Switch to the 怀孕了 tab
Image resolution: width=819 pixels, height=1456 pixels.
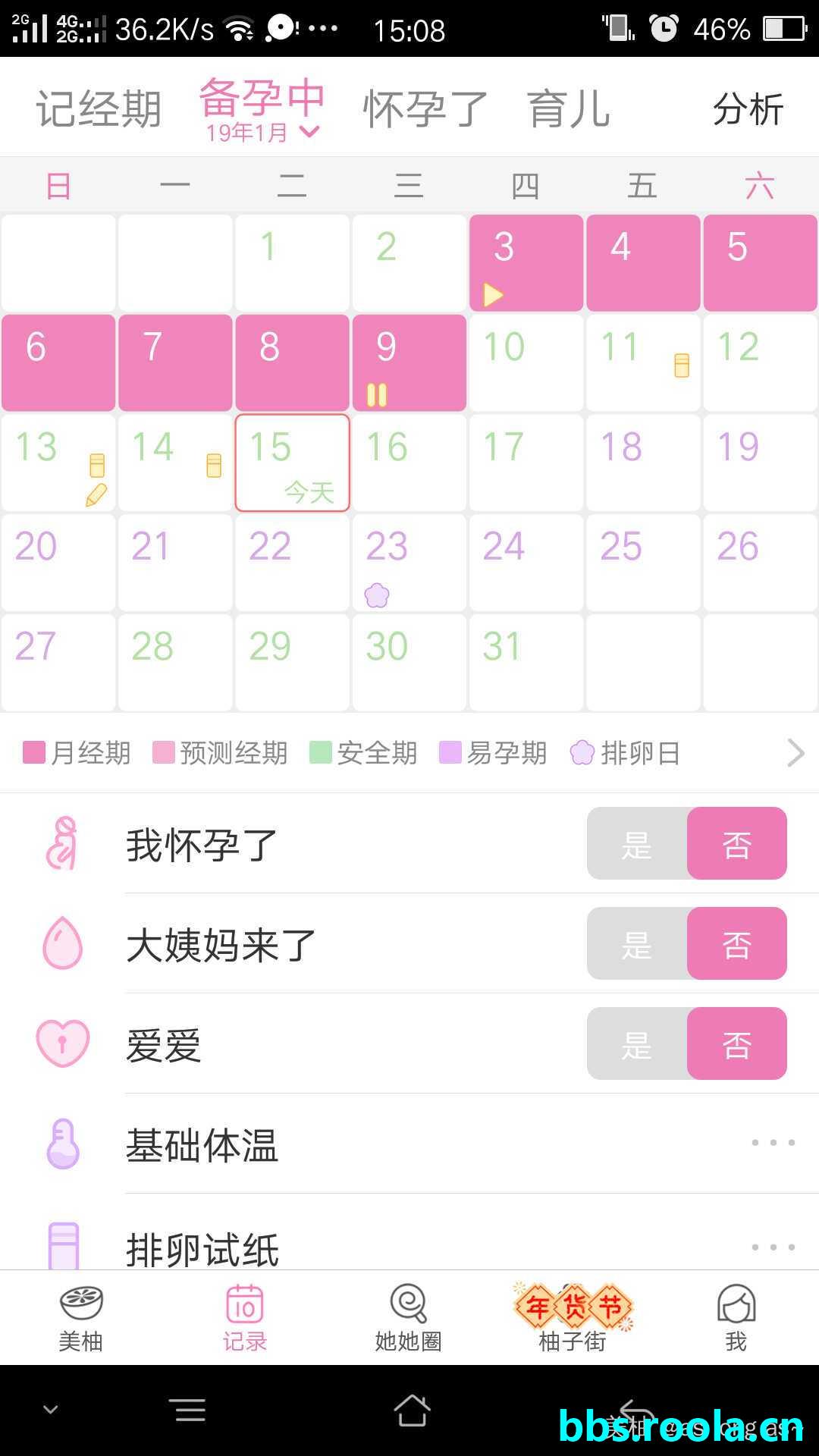click(x=425, y=108)
